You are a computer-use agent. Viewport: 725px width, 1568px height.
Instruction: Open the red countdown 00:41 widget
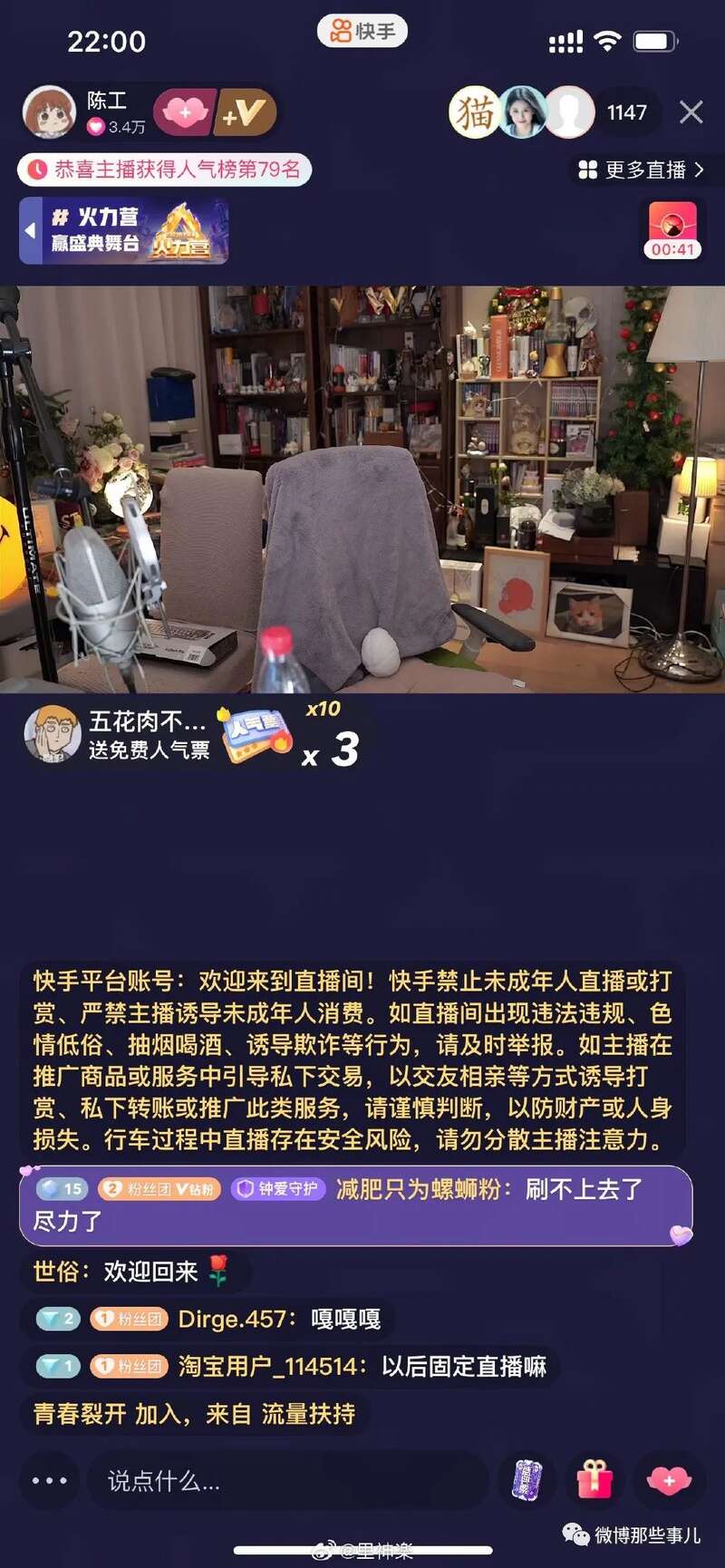(672, 230)
